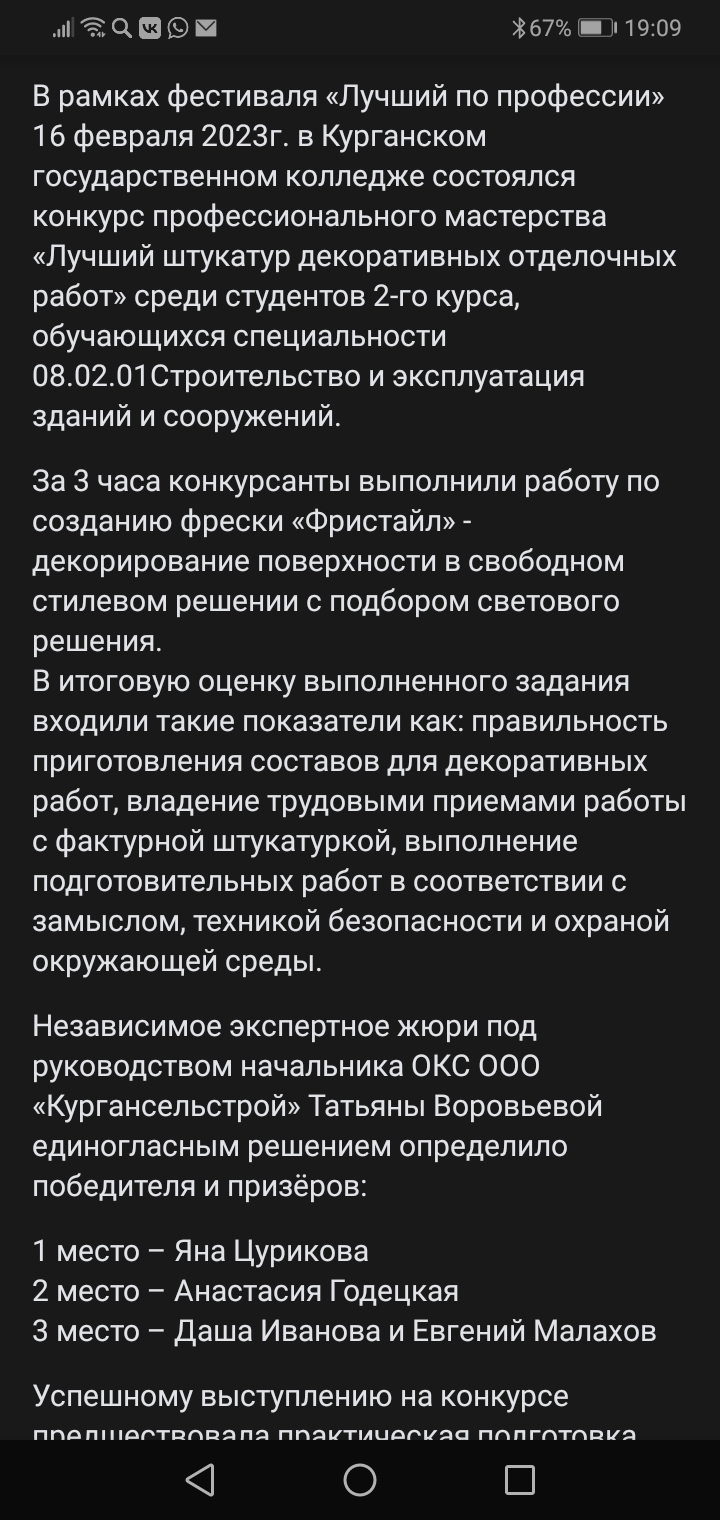Open the recent apps view
Image resolution: width=720 pixels, height=1520 pixels.
520,1480
